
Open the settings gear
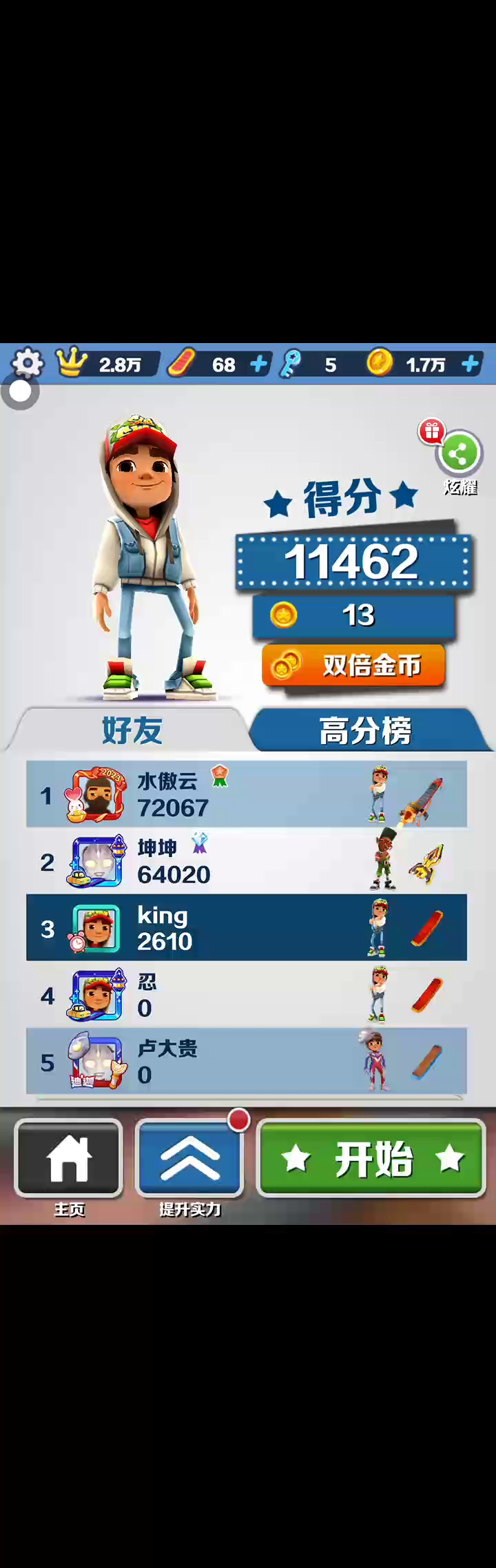coord(28,363)
